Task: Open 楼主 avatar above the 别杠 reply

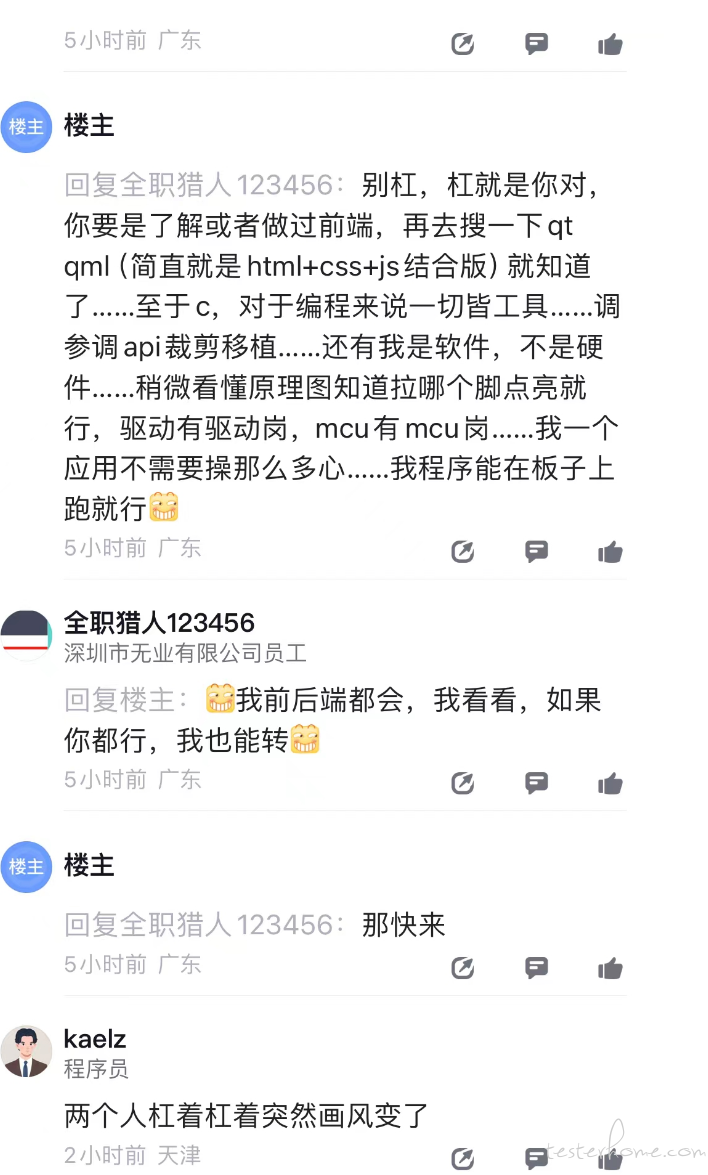Action: point(26,127)
